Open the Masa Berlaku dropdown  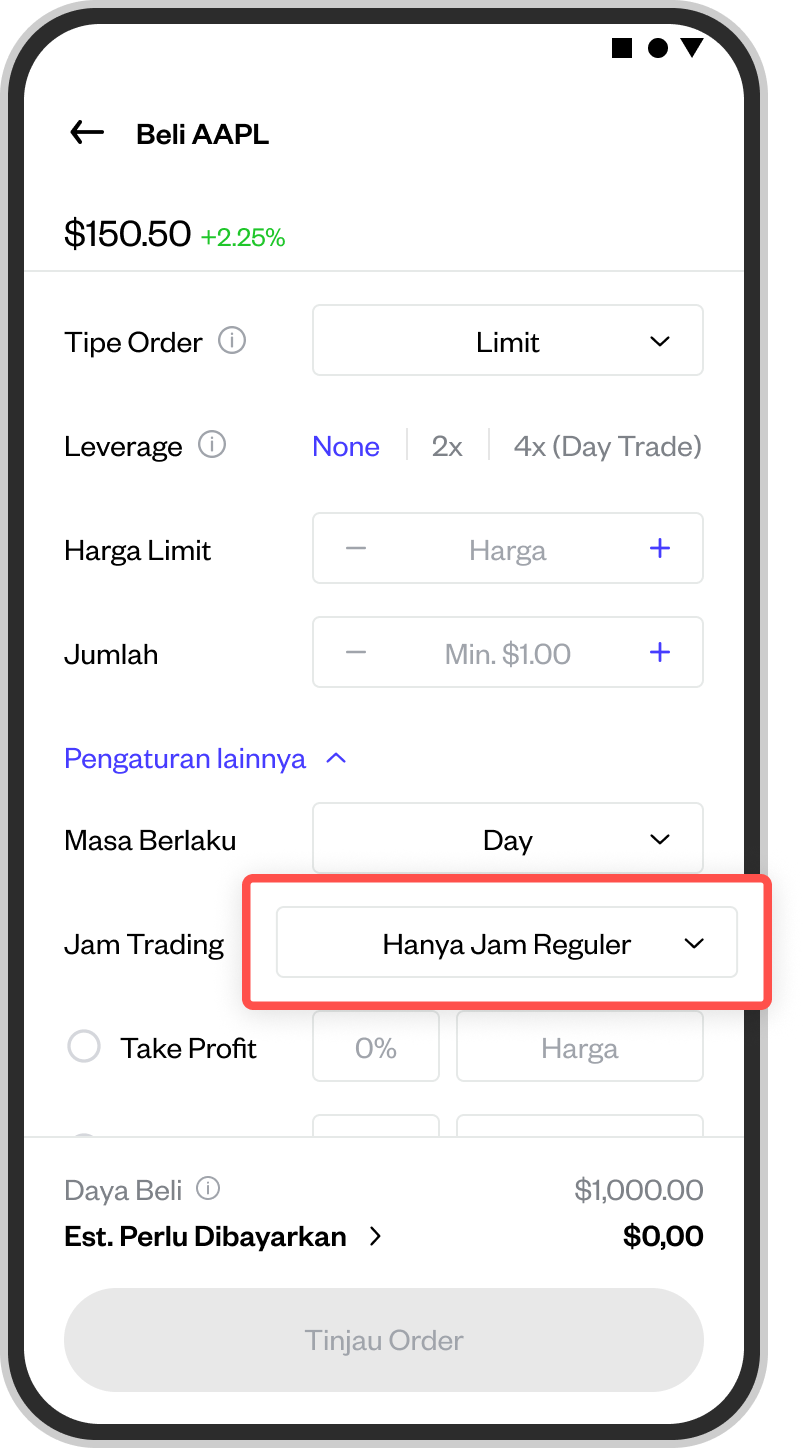[x=507, y=839]
